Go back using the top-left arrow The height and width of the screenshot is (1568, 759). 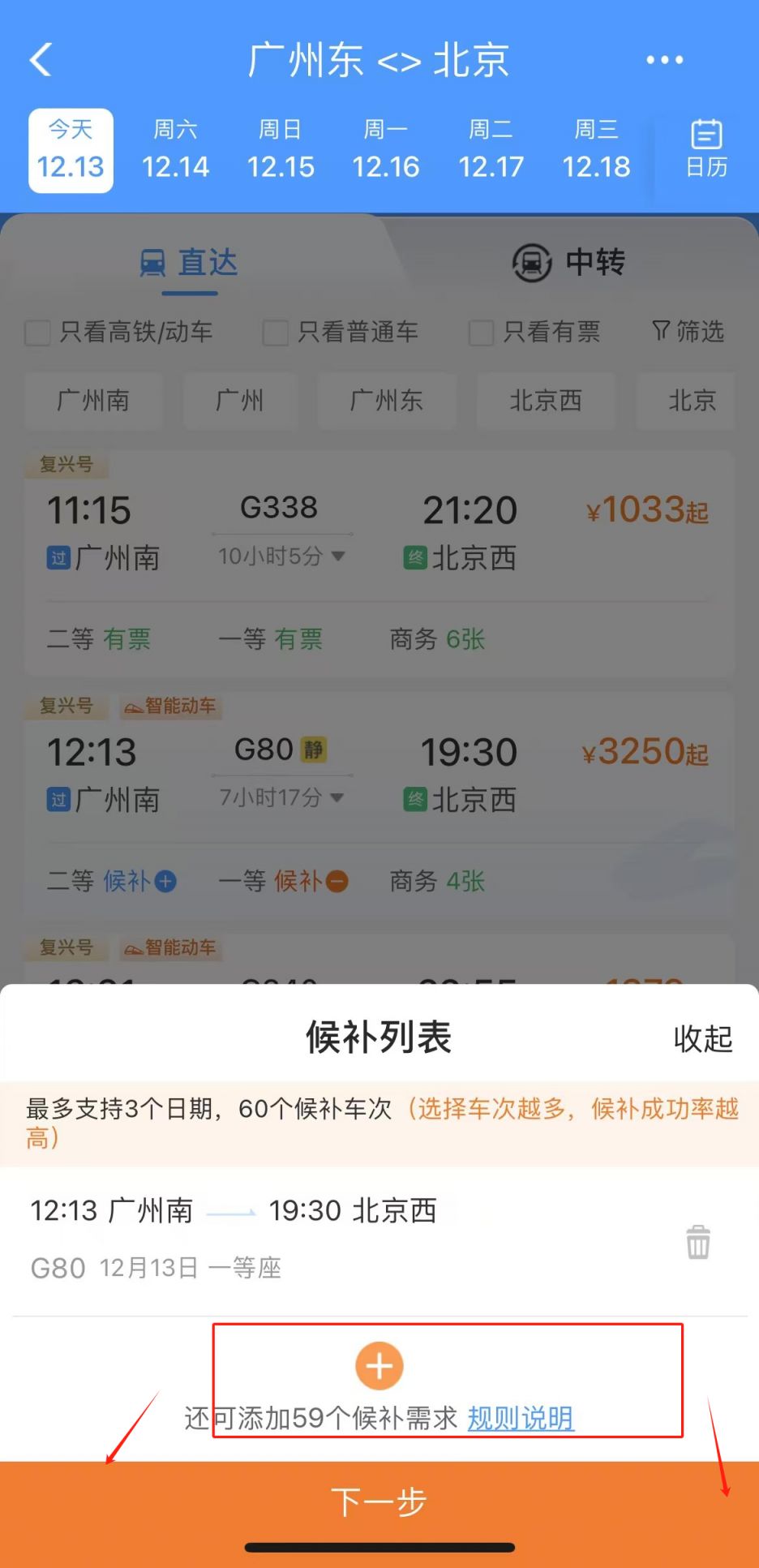click(41, 60)
